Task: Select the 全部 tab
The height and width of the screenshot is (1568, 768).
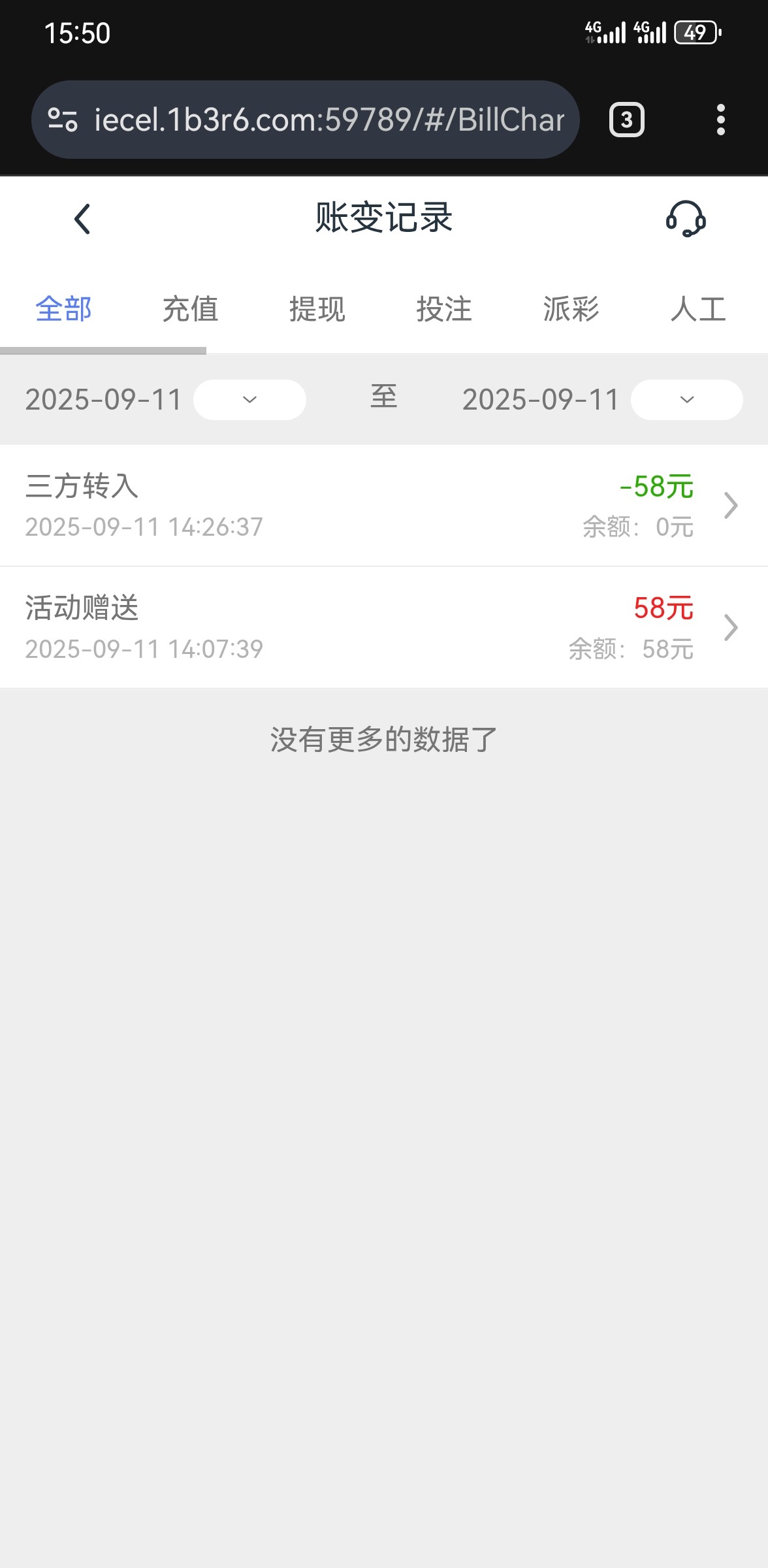Action: pos(63,309)
